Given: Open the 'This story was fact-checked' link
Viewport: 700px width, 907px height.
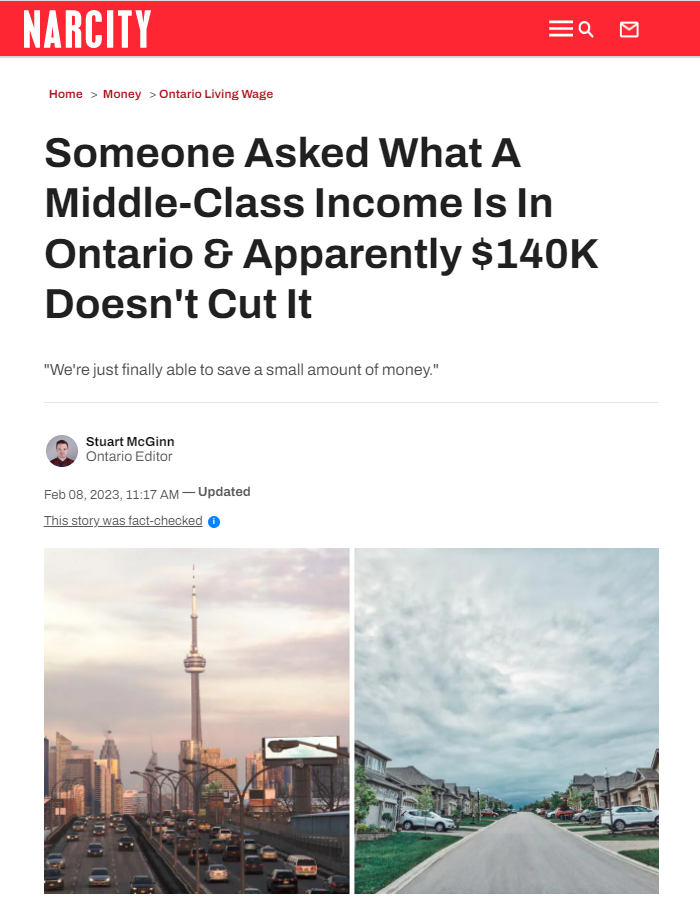Looking at the screenshot, I should click(123, 521).
